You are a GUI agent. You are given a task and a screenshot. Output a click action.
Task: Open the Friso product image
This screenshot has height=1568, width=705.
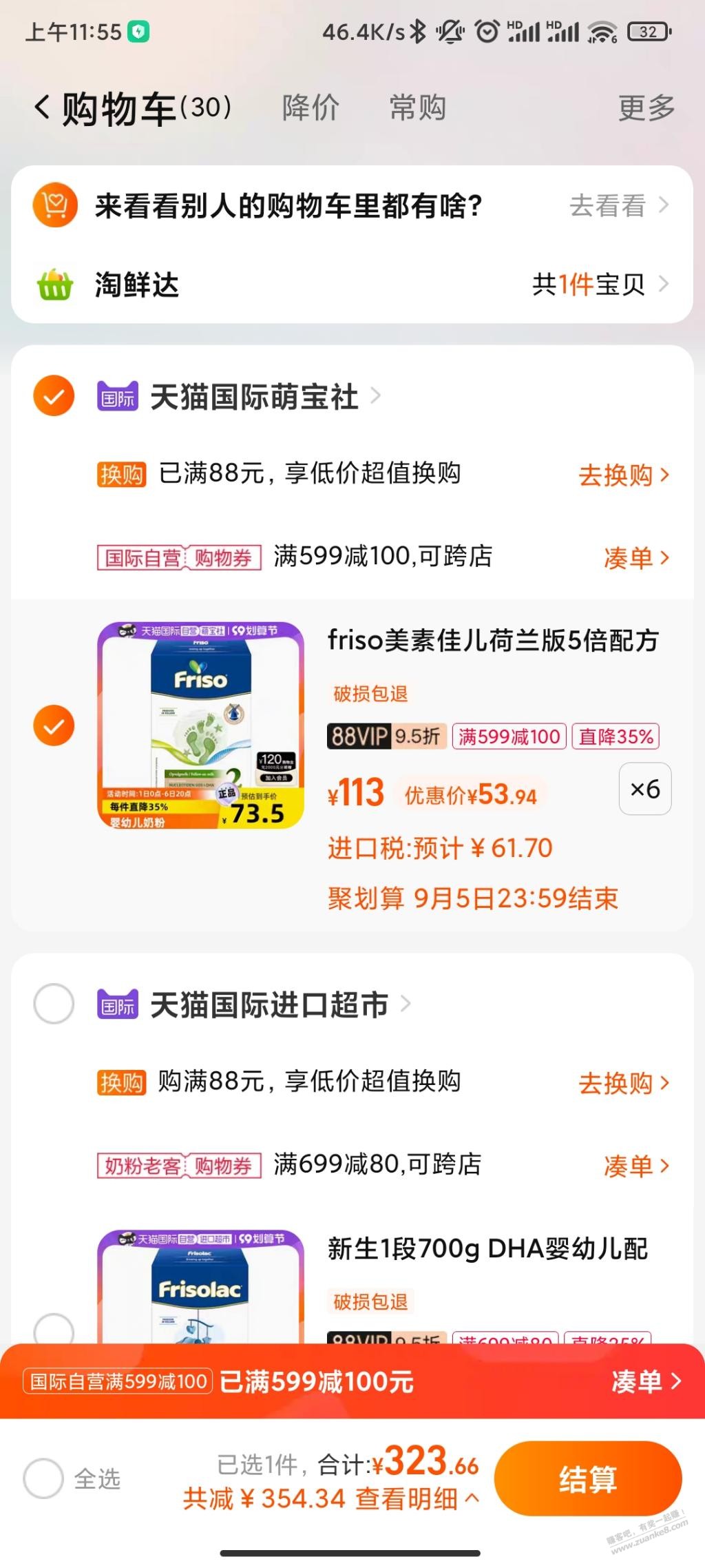[200, 725]
